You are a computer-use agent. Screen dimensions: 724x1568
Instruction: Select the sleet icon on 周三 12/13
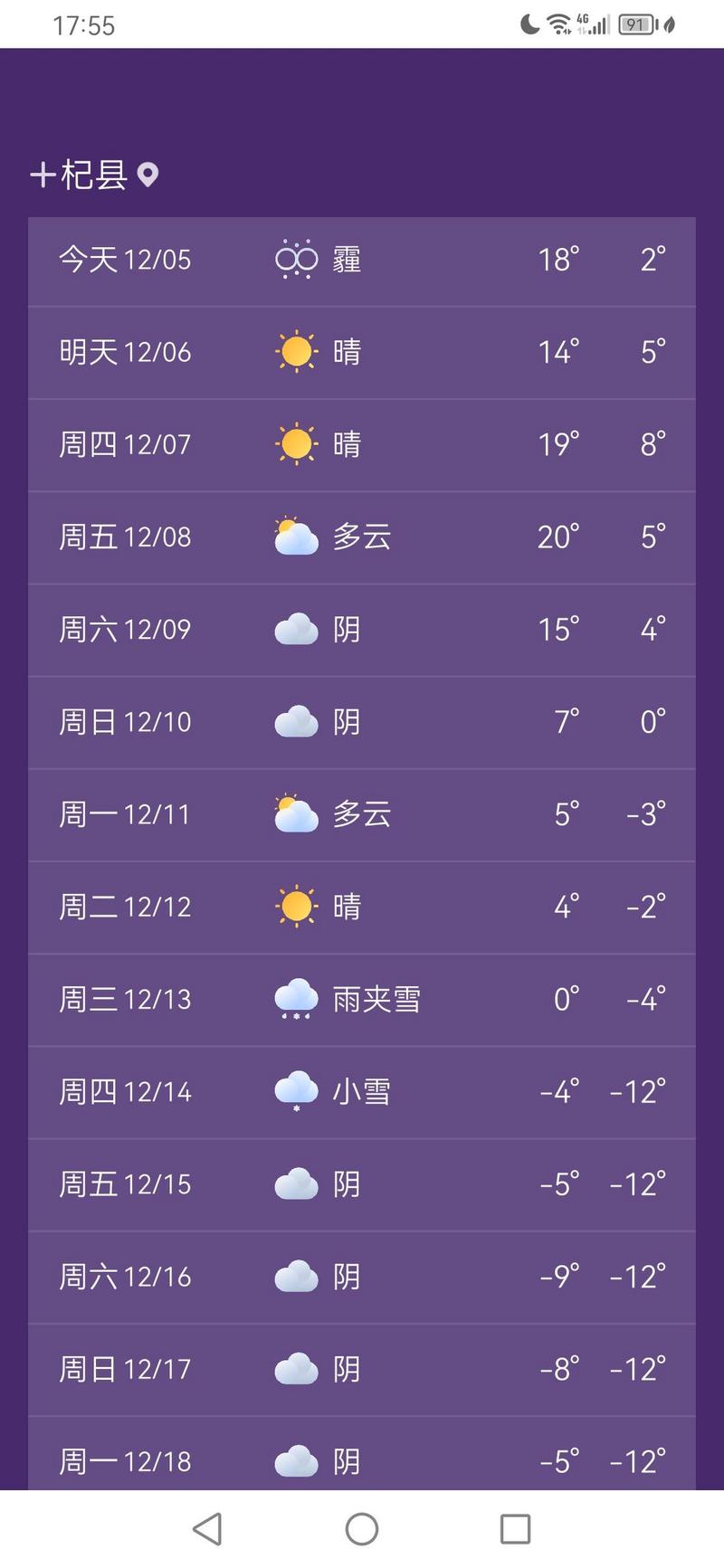tap(295, 998)
